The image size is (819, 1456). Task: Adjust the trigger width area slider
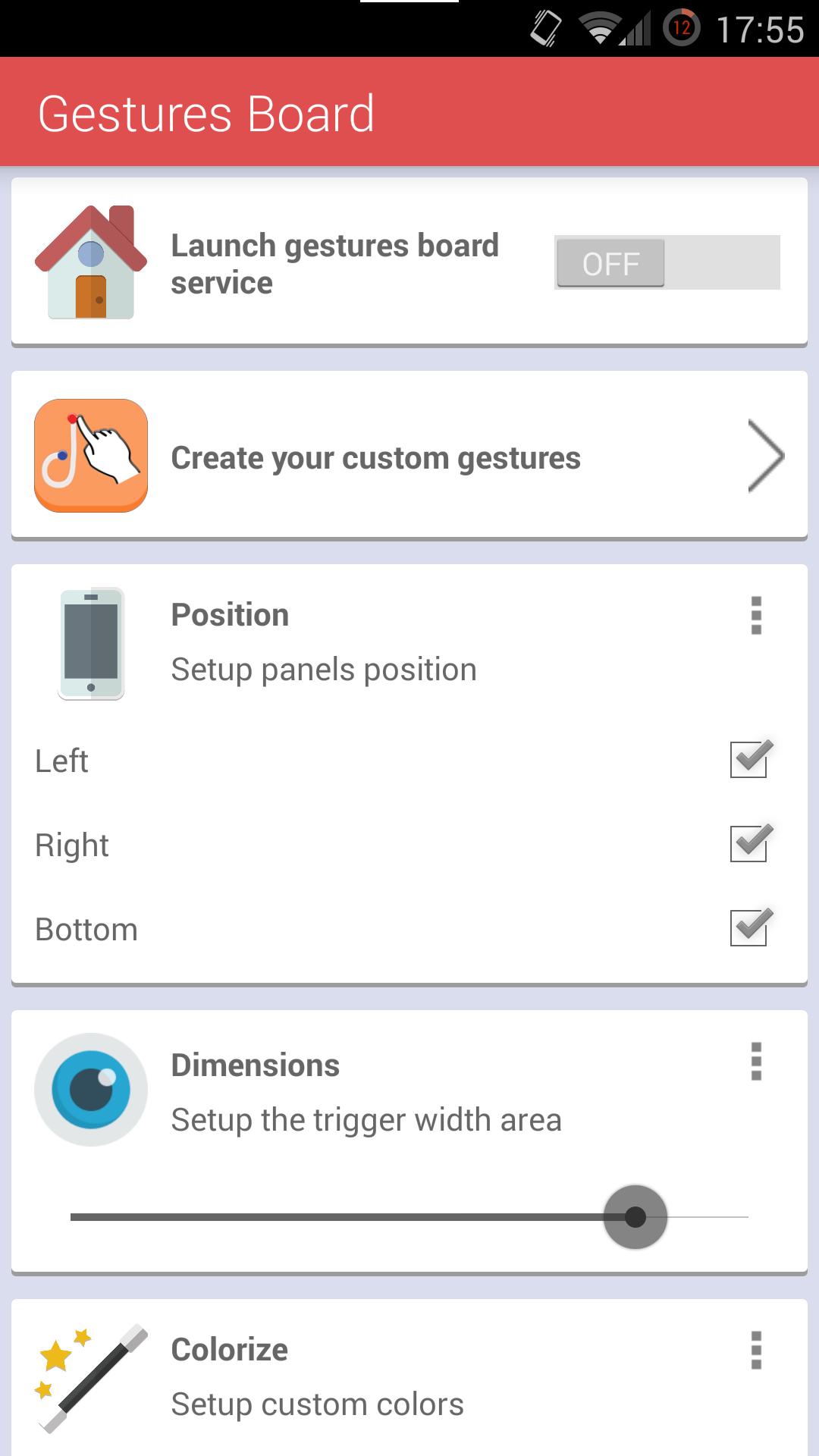click(x=635, y=1215)
